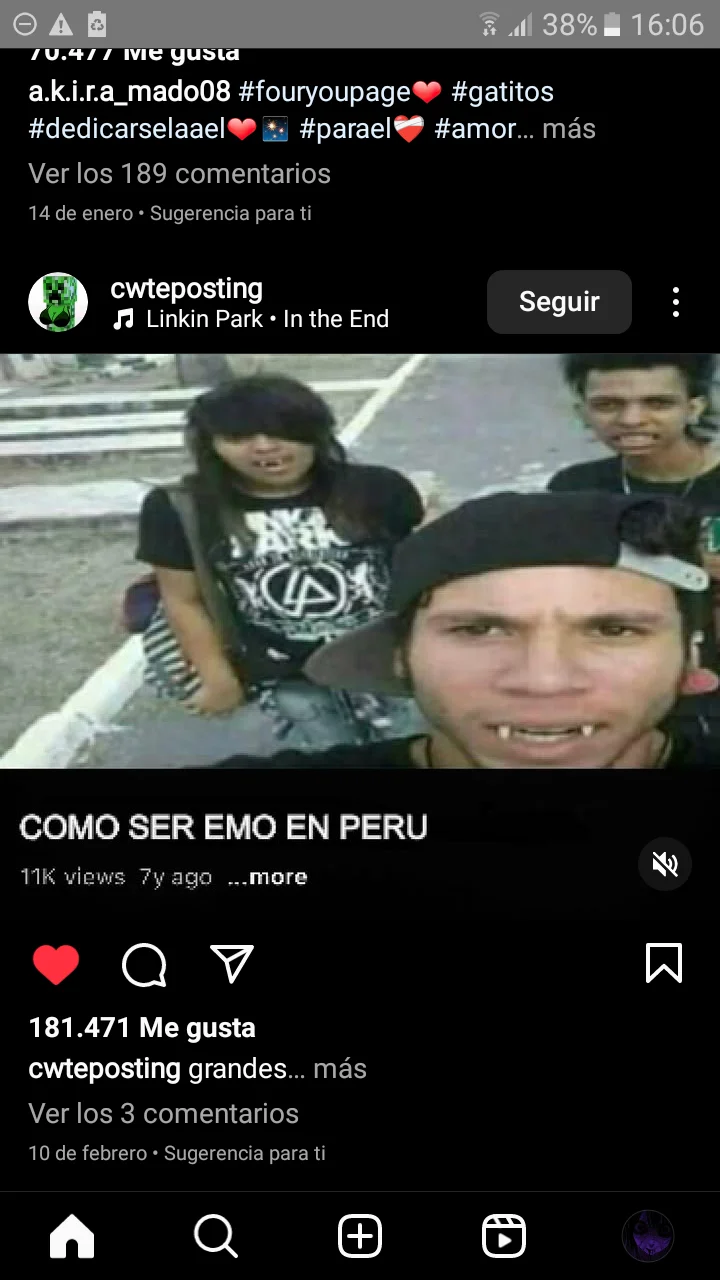Viewport: 720px width, 1280px height.
Task: Create a new post with the plus
Action: point(360,1237)
